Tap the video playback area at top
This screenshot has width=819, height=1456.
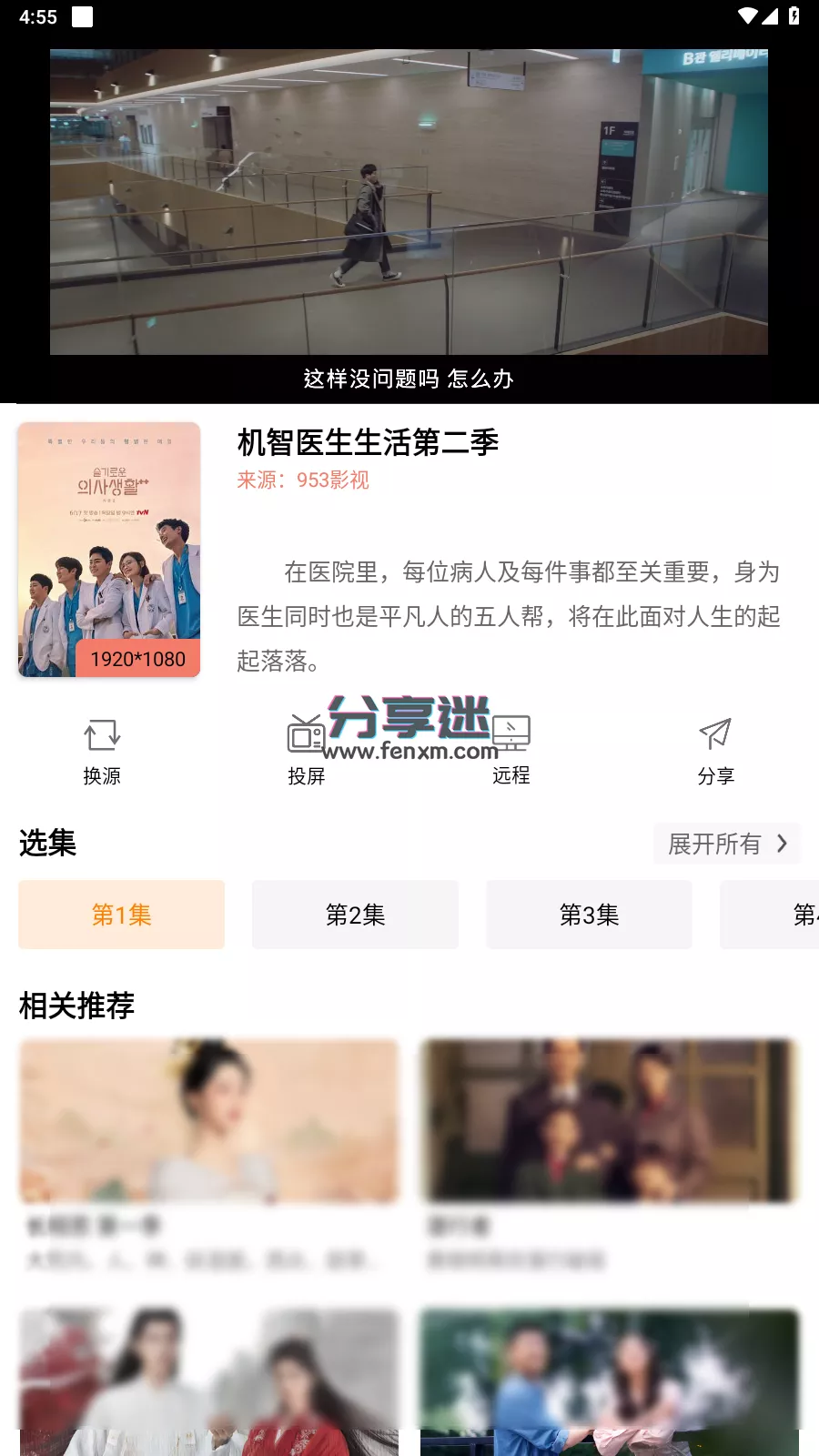[x=409, y=205]
